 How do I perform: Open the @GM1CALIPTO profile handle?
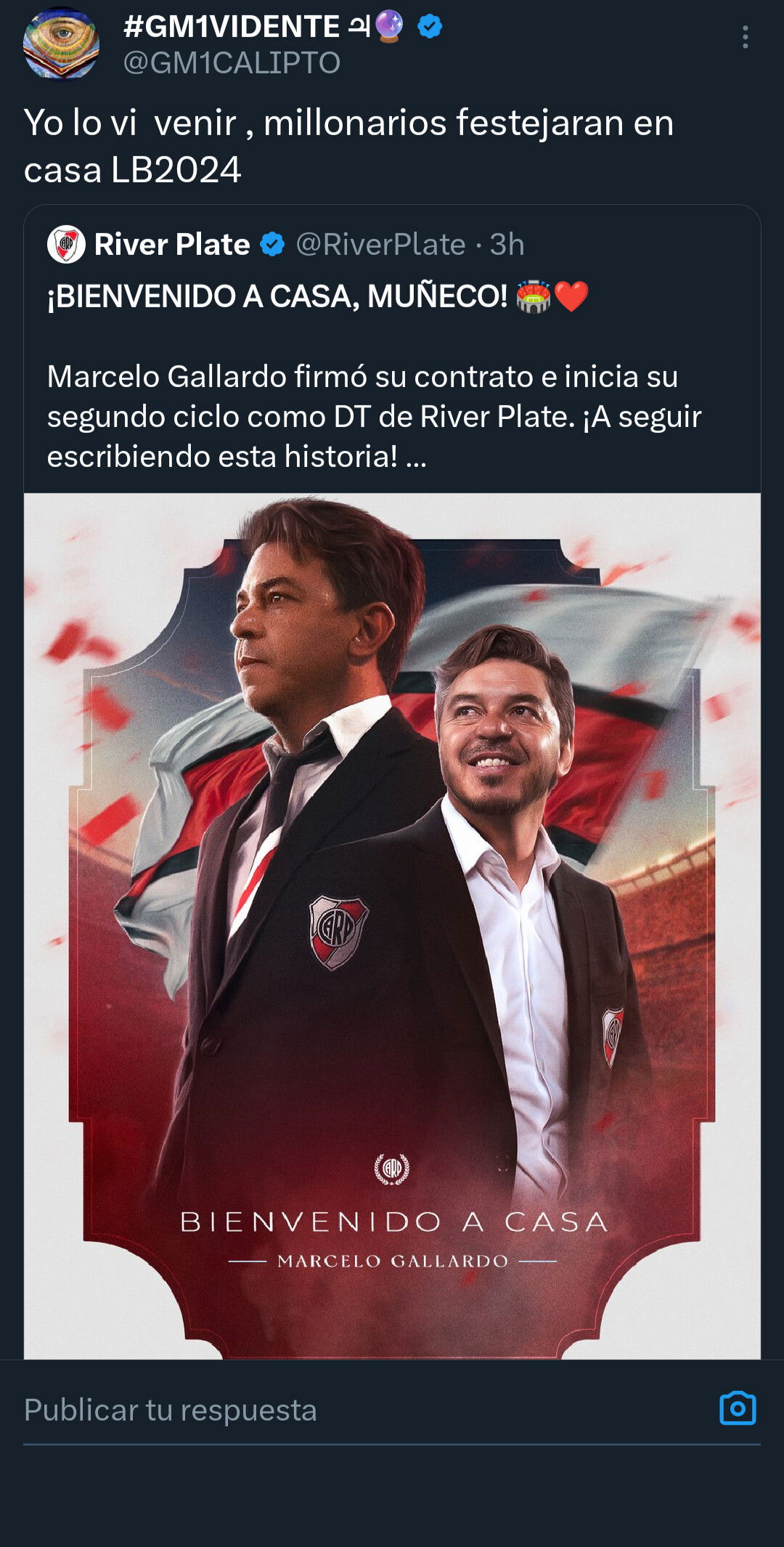(232, 63)
